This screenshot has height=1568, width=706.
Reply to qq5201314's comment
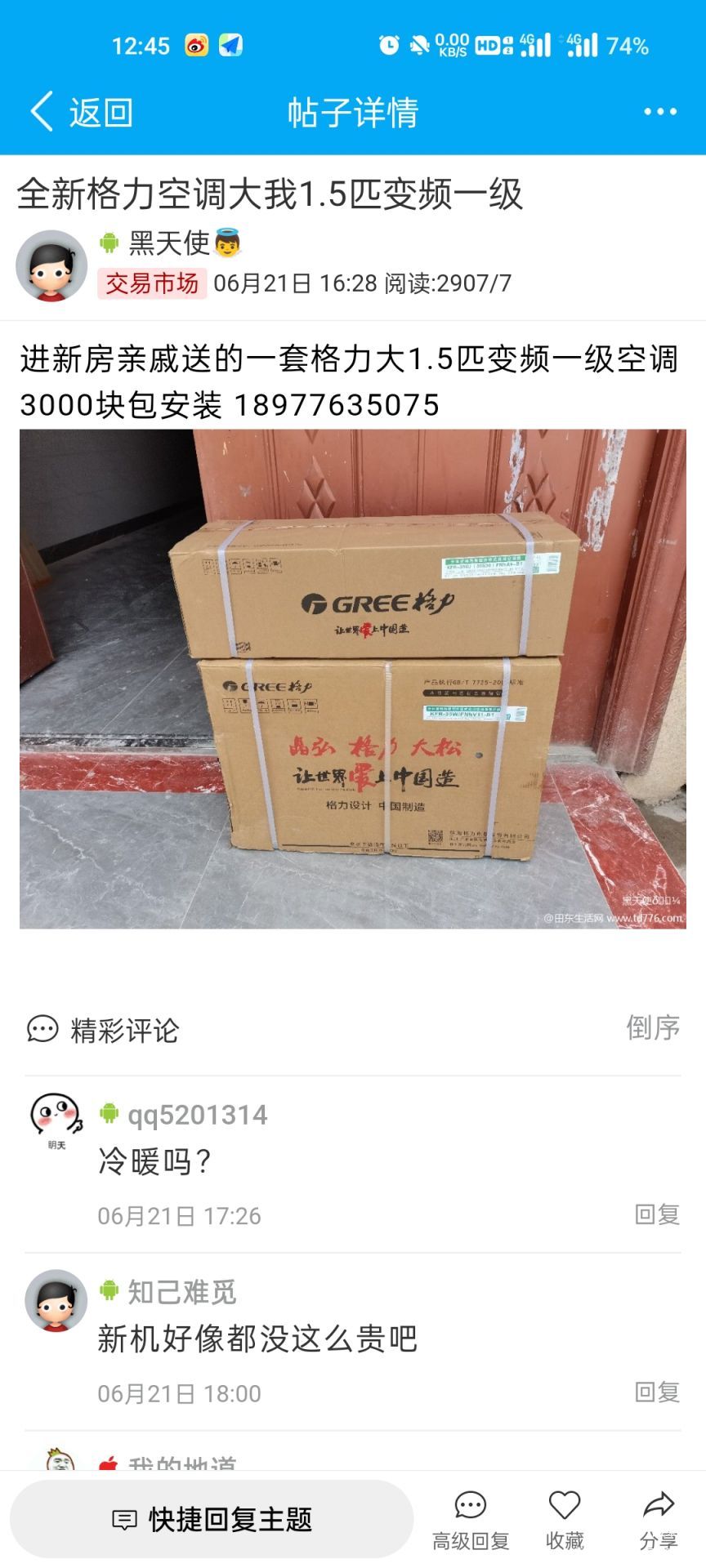[657, 1214]
